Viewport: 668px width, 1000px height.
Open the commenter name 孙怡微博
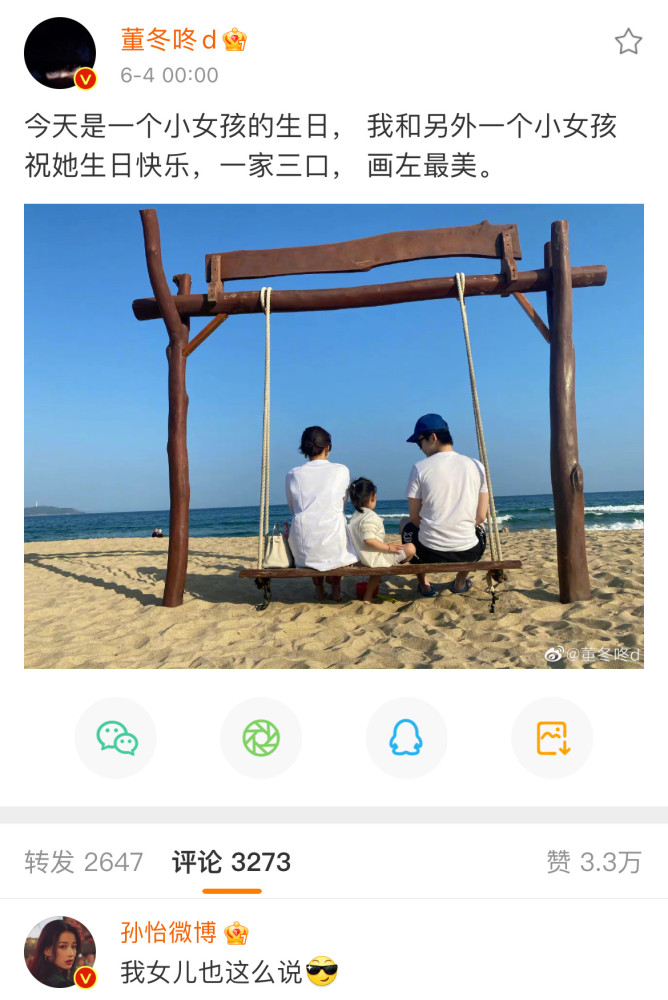coord(168,933)
